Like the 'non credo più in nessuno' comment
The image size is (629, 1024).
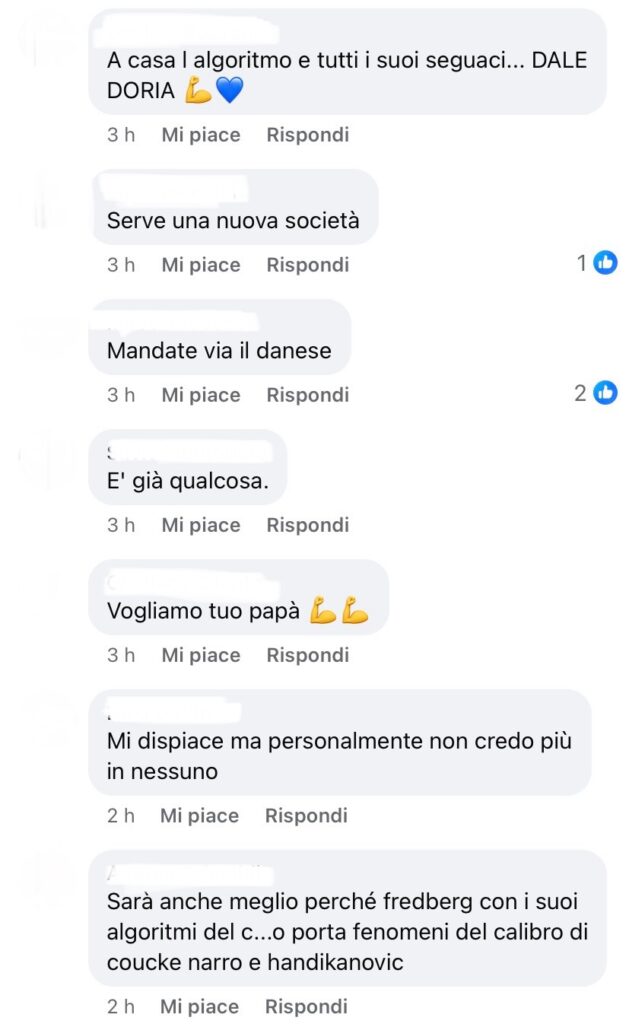pos(200,815)
